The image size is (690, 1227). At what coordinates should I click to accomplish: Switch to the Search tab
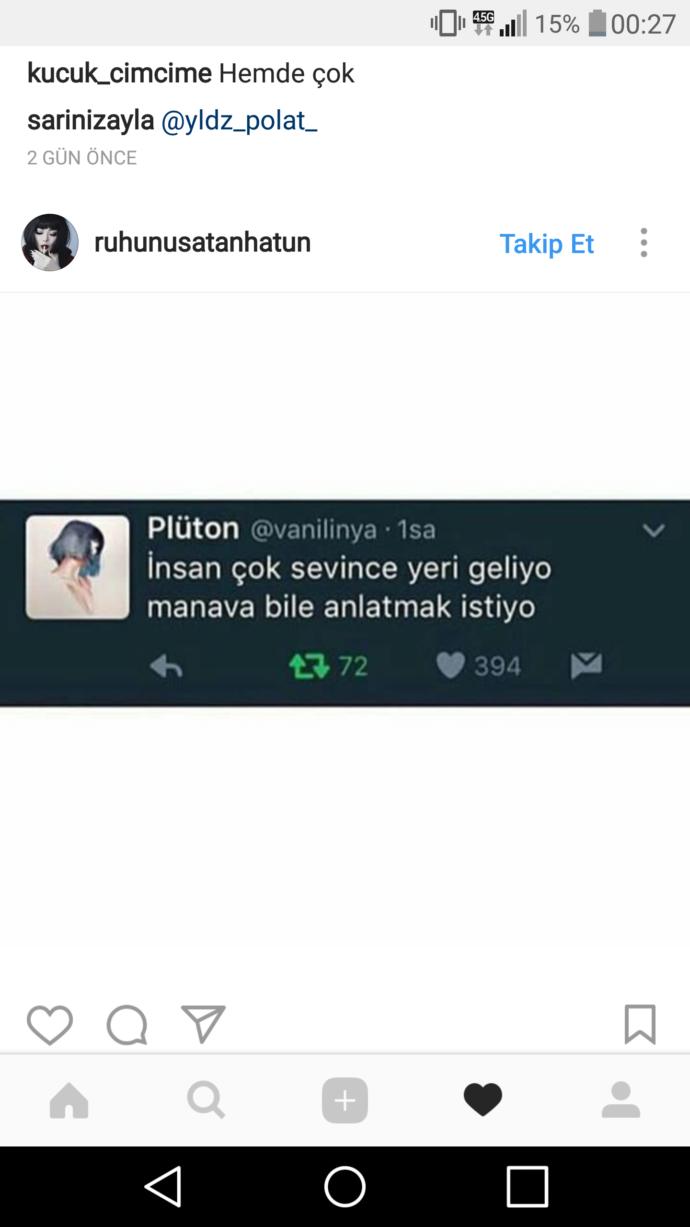[206, 1101]
